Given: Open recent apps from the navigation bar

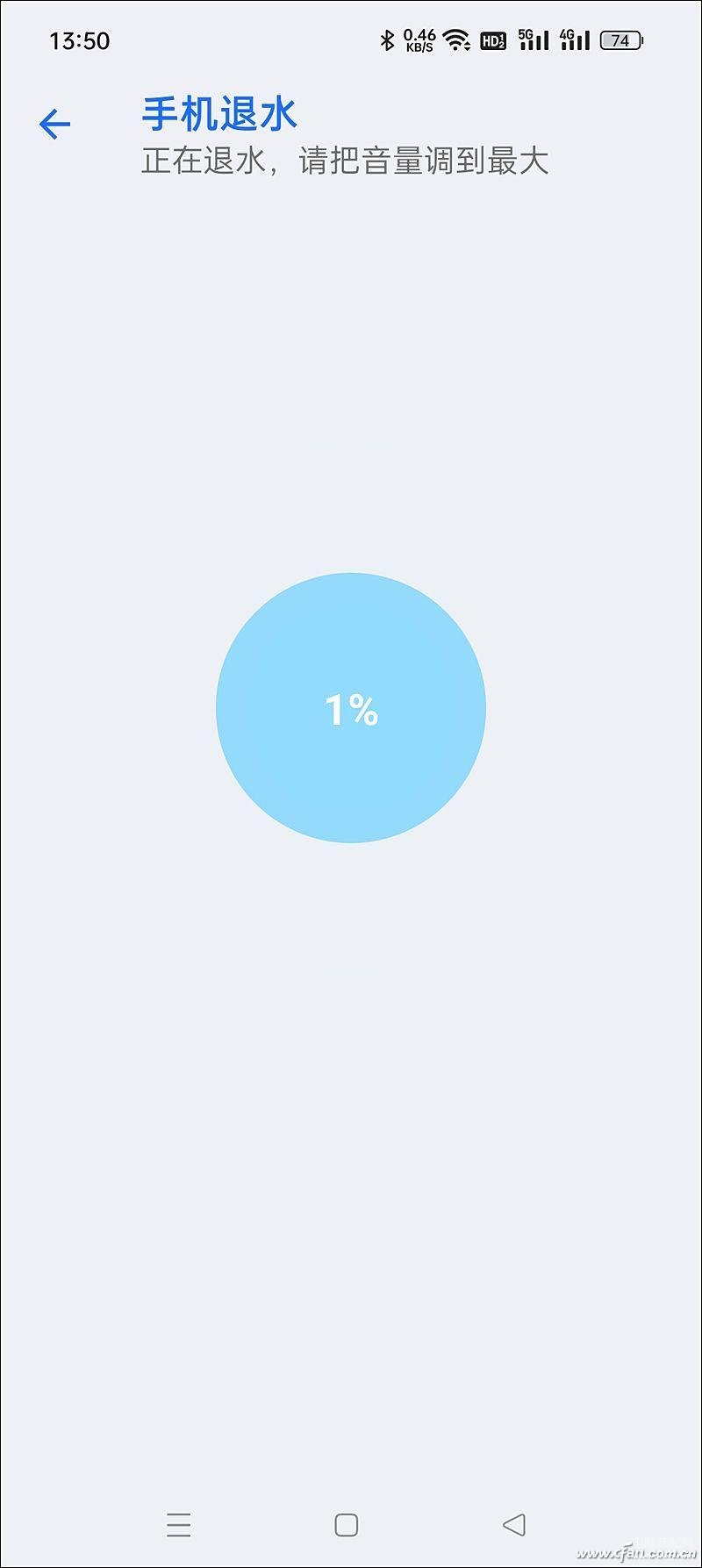Looking at the screenshot, I should 179,1524.
